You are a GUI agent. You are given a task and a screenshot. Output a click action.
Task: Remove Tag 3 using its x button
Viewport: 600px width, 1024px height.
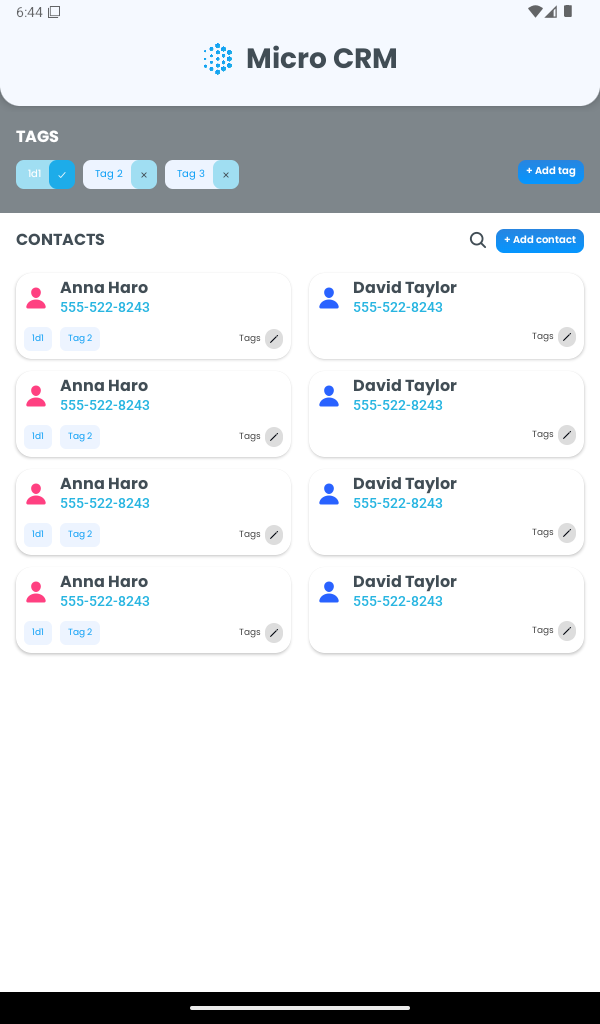point(226,174)
